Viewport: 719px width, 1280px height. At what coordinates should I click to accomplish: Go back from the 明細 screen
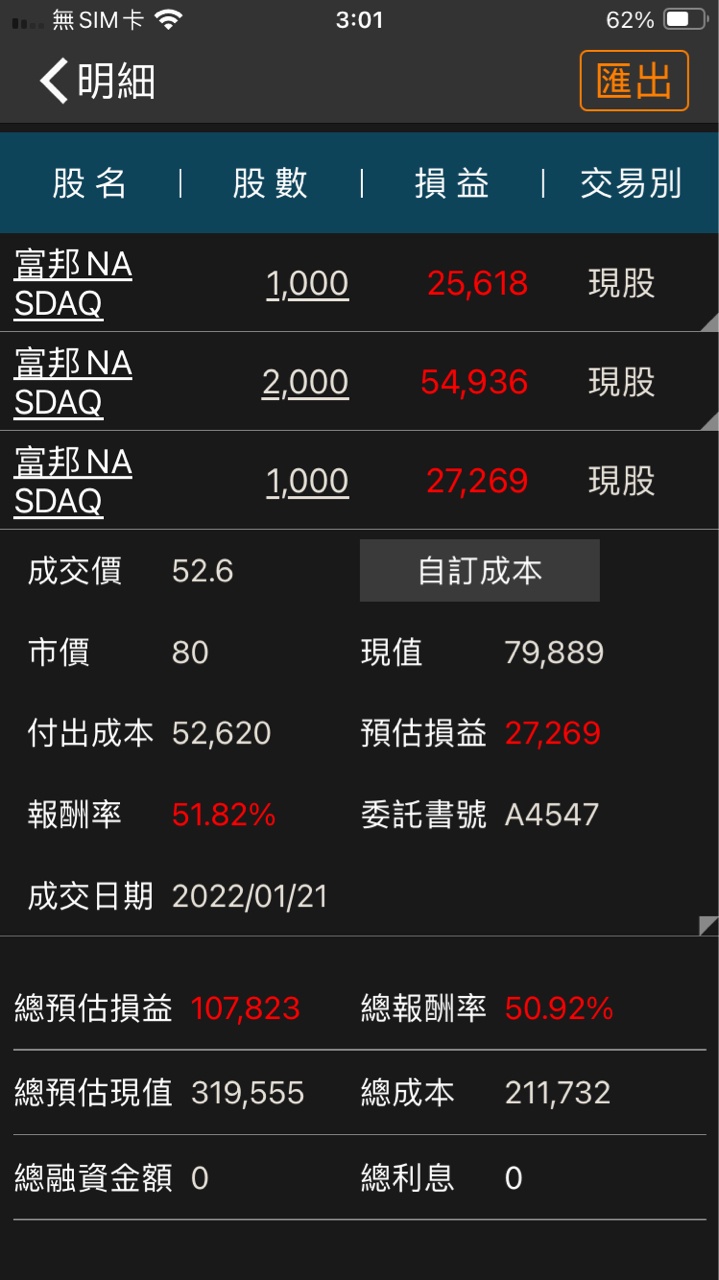(55, 81)
